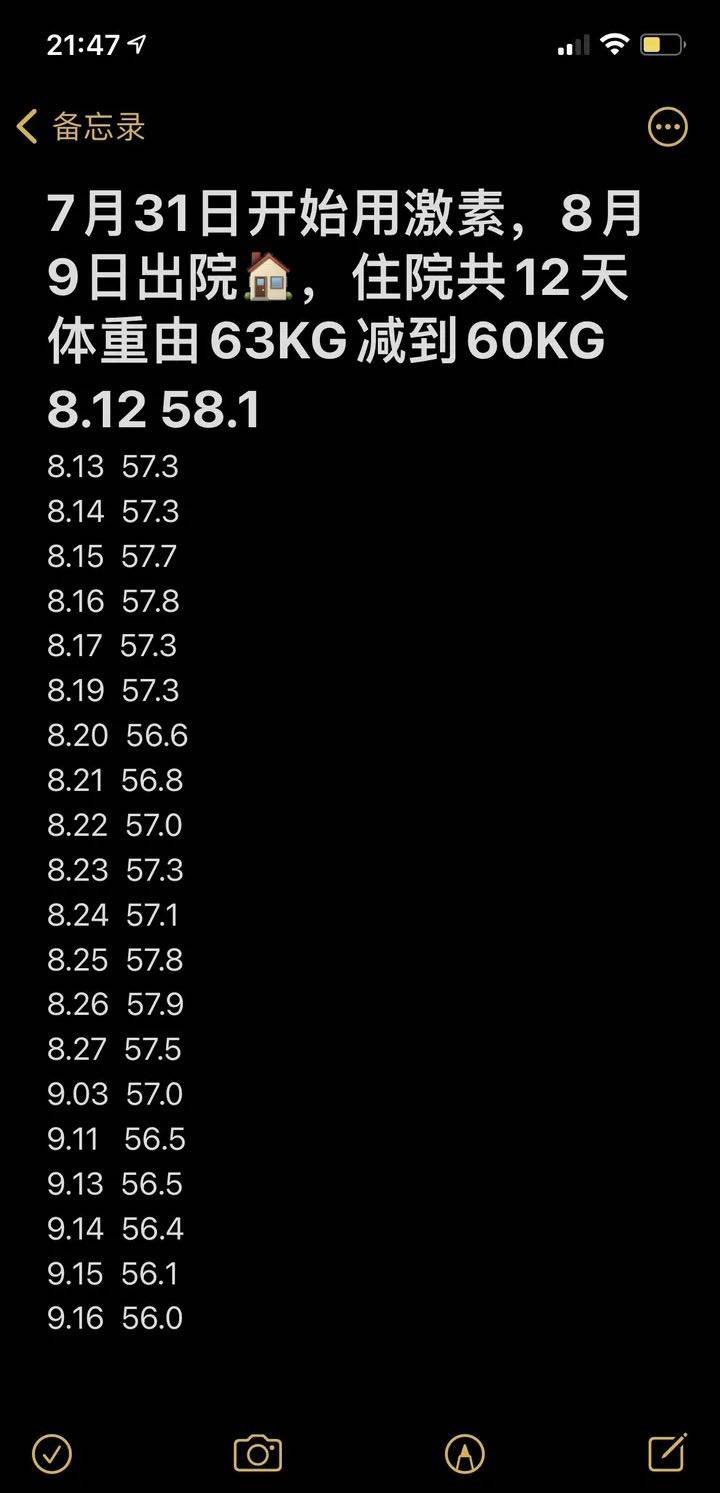Open the camera to add photo

257,1453
